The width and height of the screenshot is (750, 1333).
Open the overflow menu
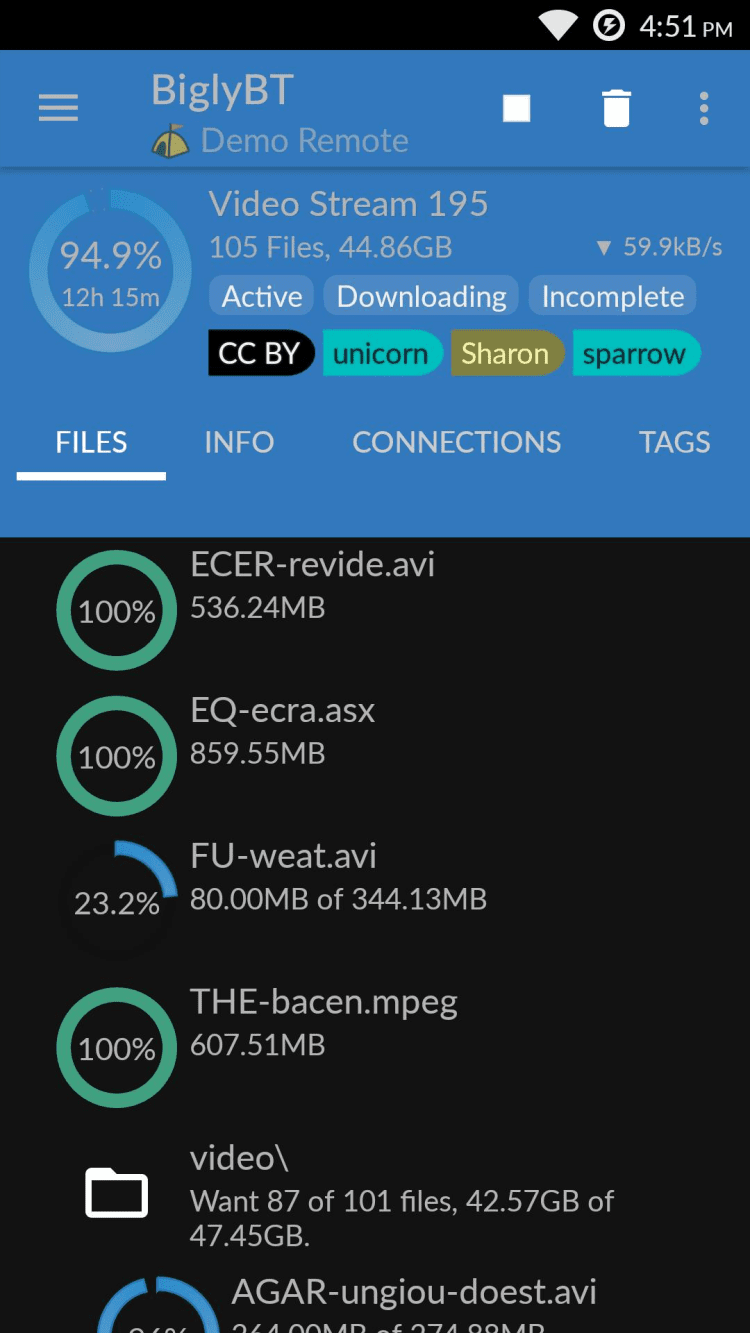[704, 108]
